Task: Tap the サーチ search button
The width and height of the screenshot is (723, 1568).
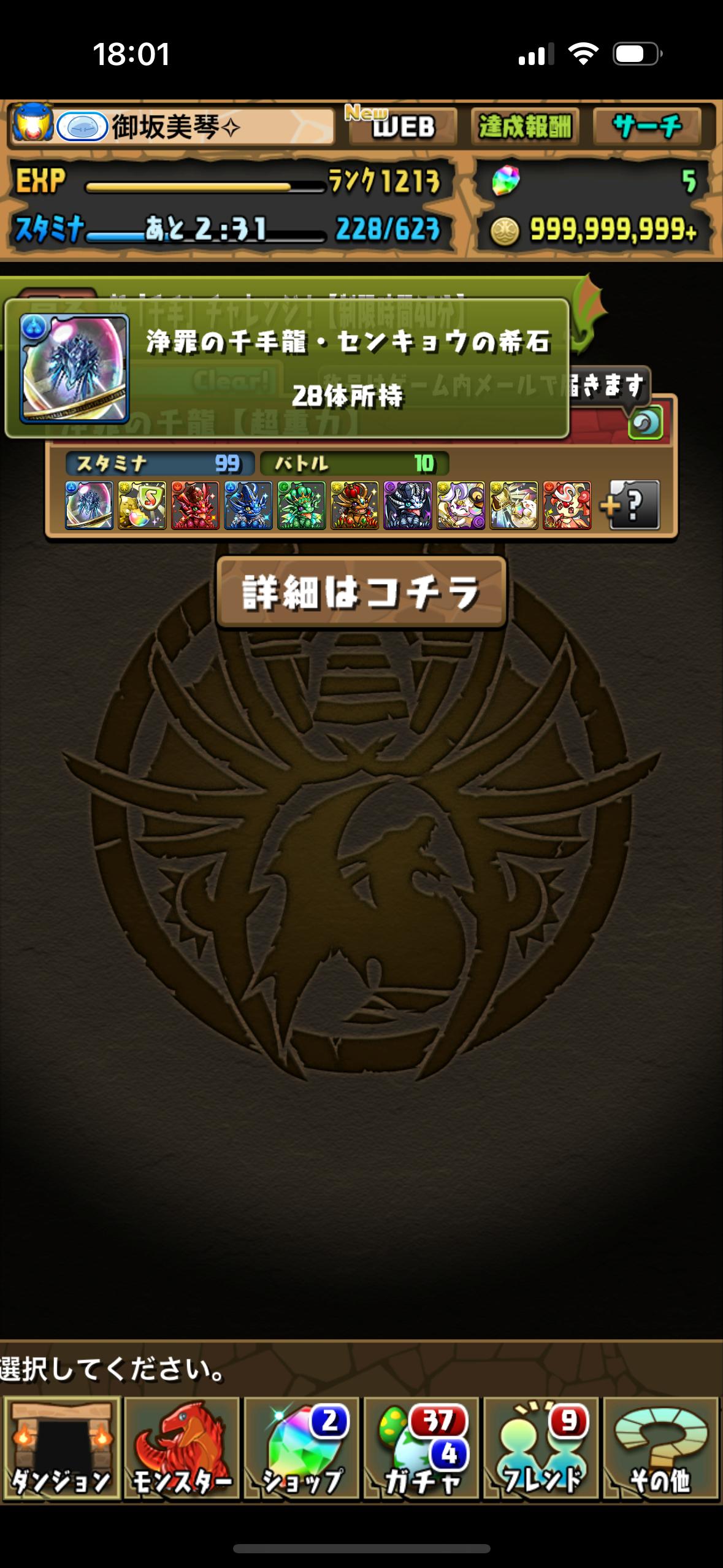Action: (647, 126)
